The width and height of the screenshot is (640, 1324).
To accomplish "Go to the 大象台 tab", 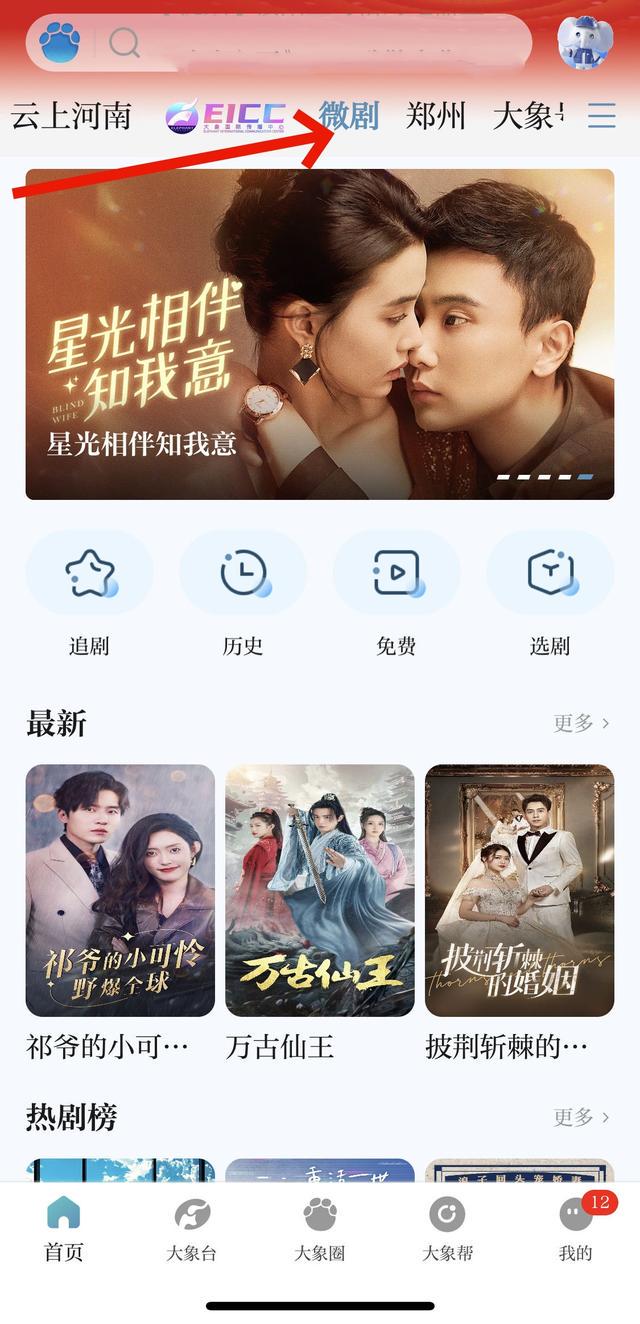I will point(192,1229).
